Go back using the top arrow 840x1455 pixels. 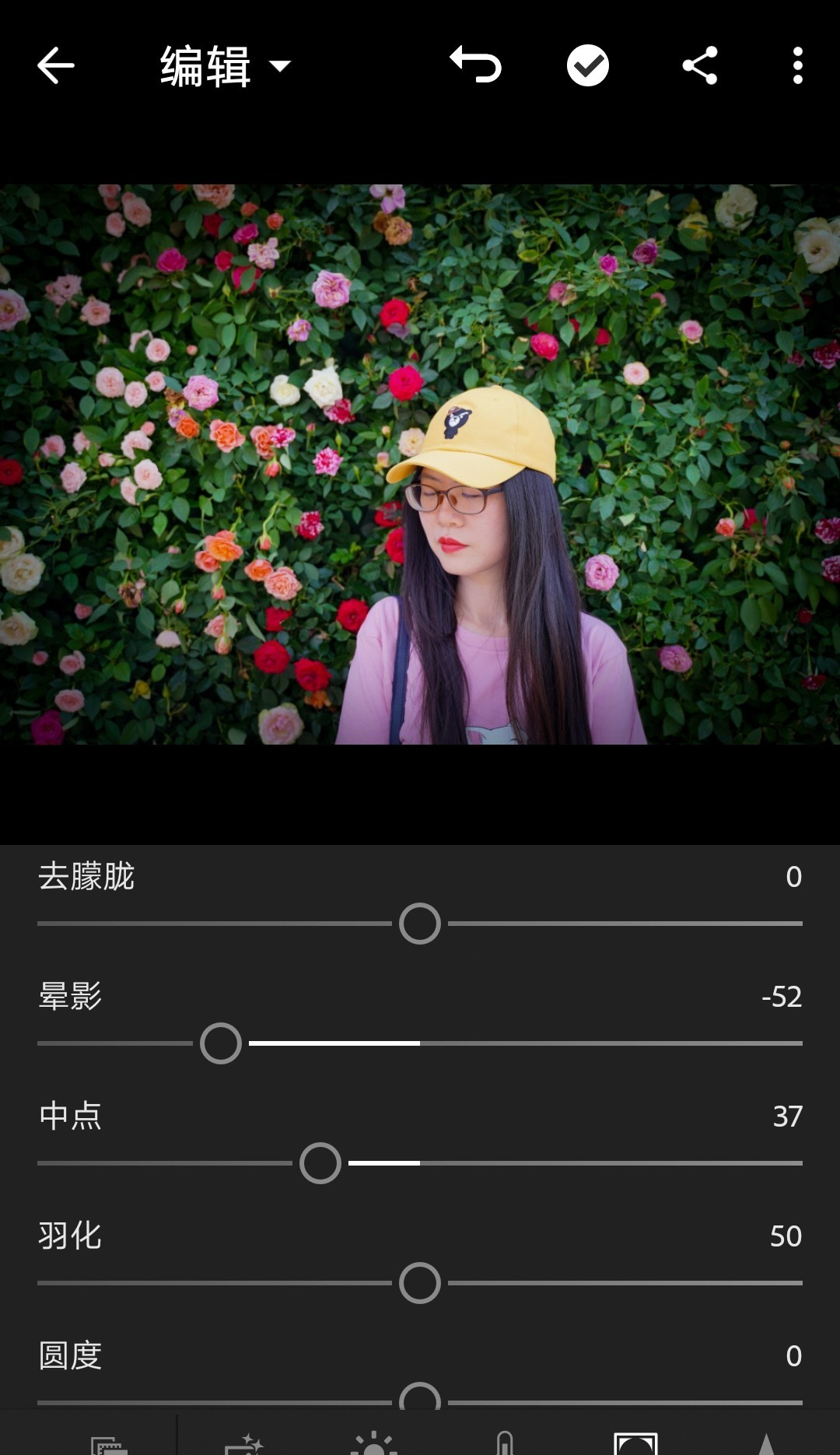click(56, 65)
